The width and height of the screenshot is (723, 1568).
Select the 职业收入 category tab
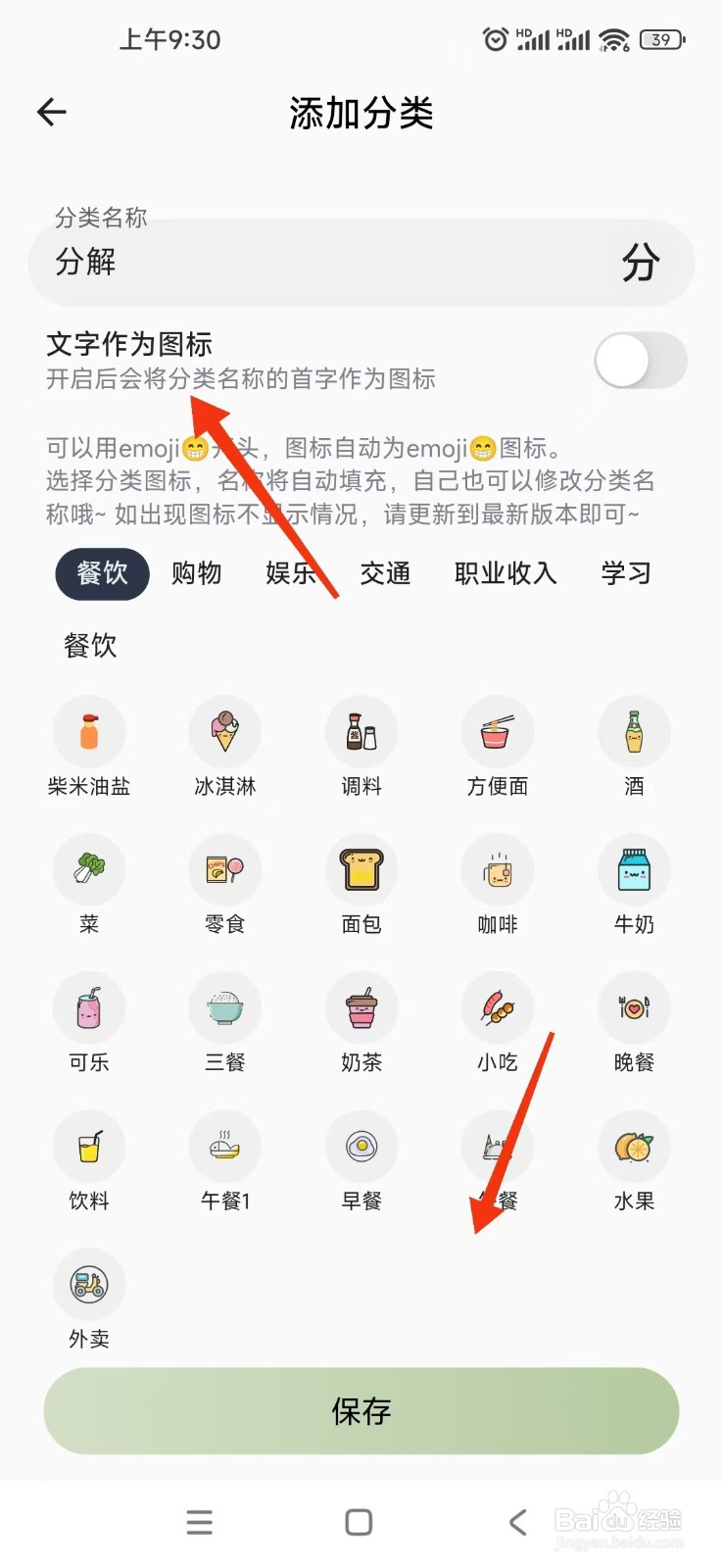tap(504, 574)
